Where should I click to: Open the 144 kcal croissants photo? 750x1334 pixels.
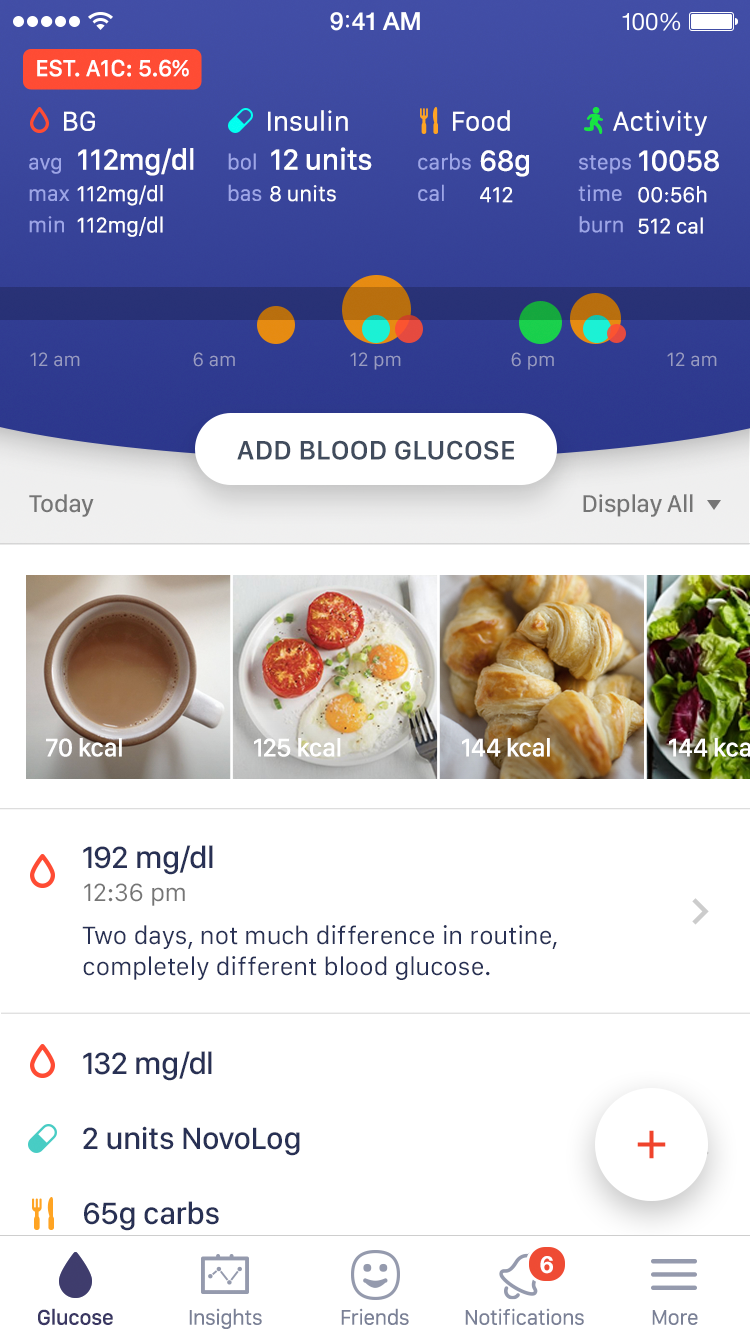pos(542,676)
